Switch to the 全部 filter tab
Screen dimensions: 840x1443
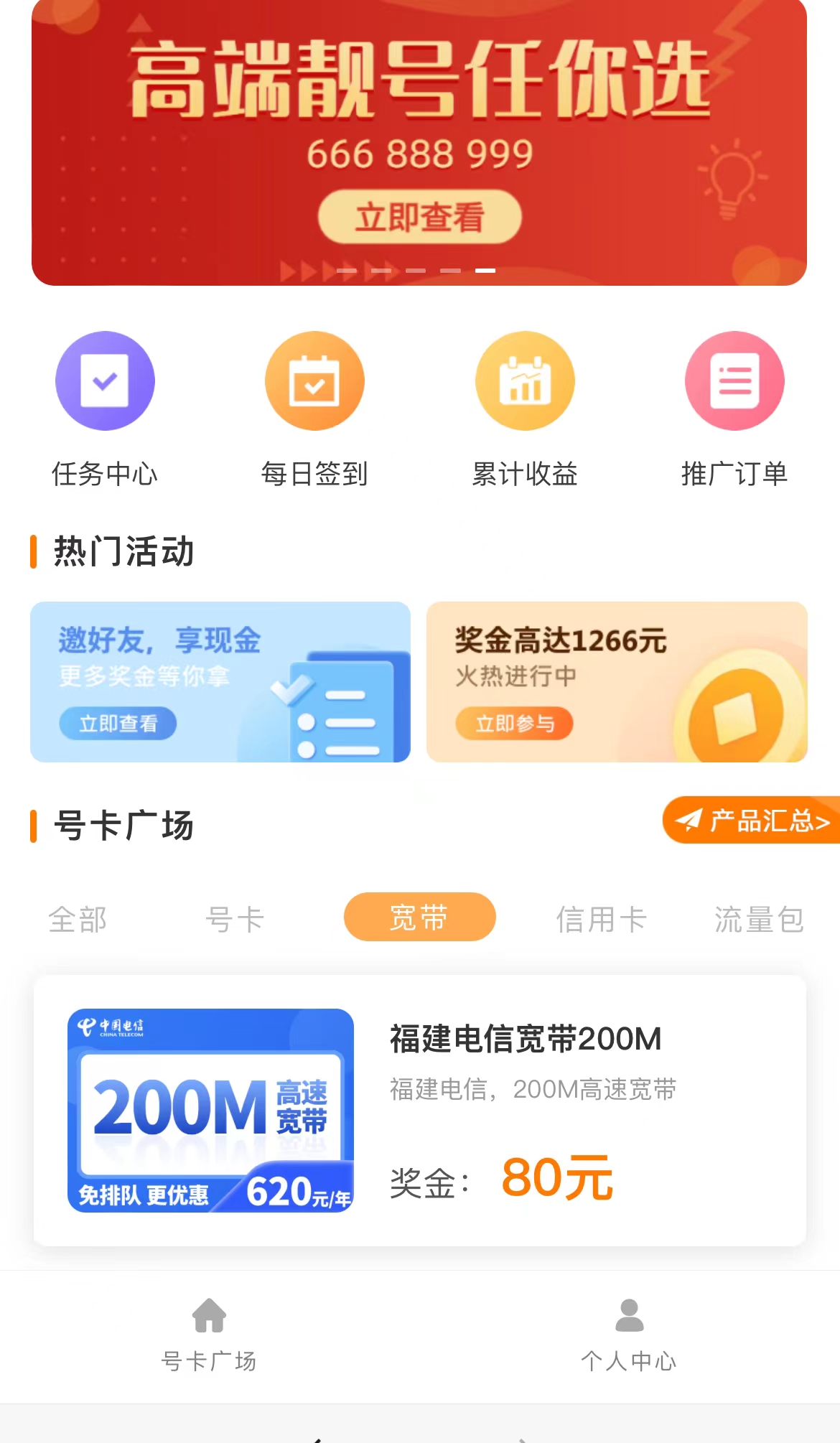click(x=78, y=919)
